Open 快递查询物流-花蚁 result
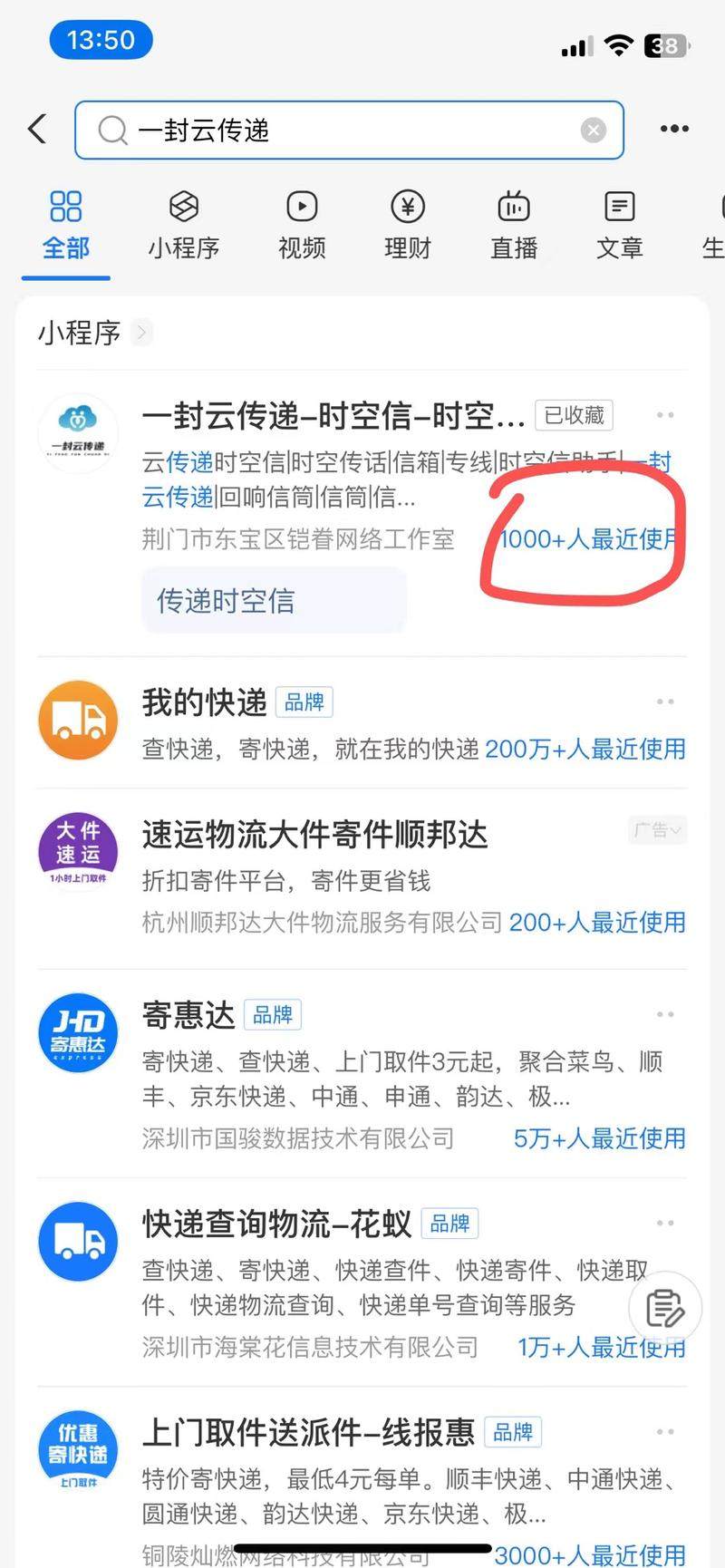The height and width of the screenshot is (1568, 725). (x=276, y=1224)
